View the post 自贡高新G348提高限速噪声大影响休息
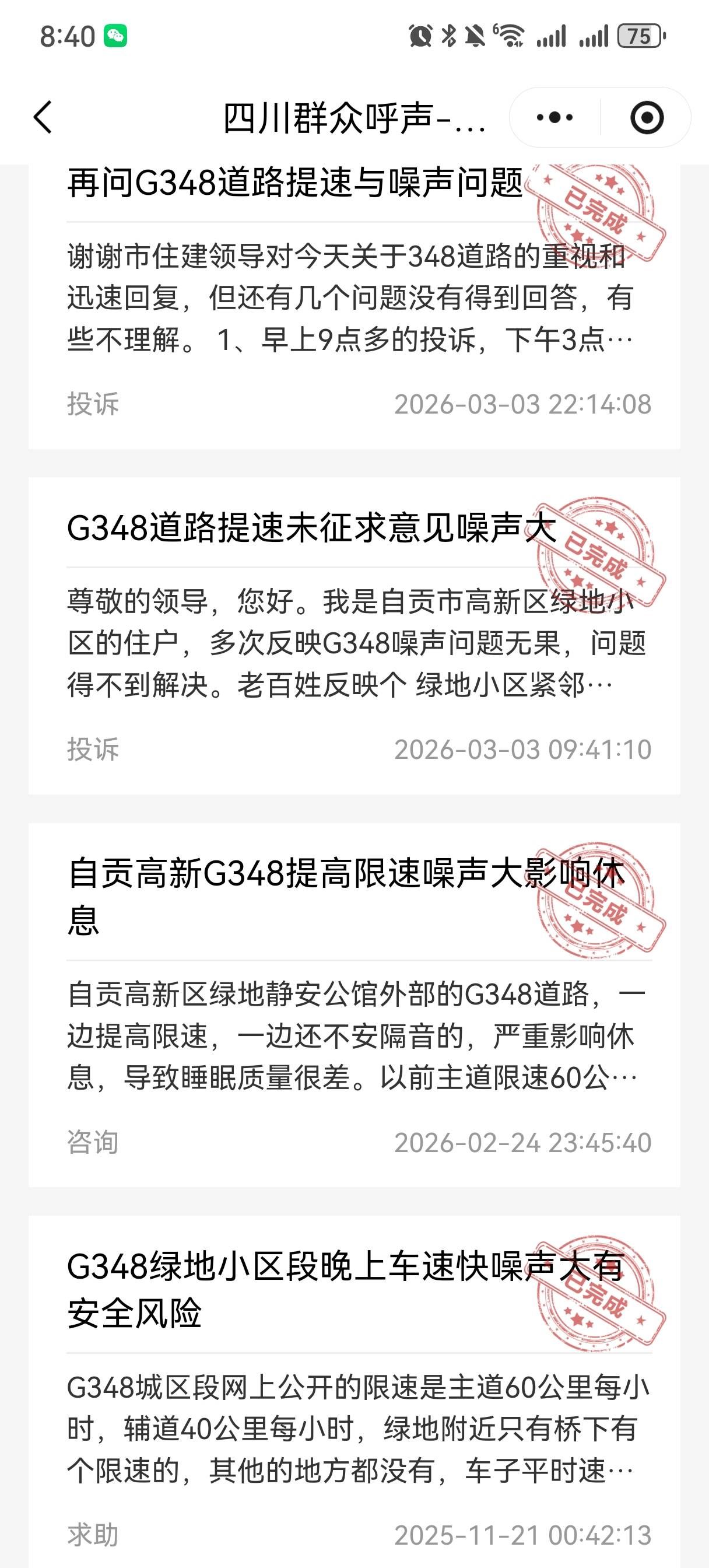The width and height of the screenshot is (709, 1568). point(346,895)
